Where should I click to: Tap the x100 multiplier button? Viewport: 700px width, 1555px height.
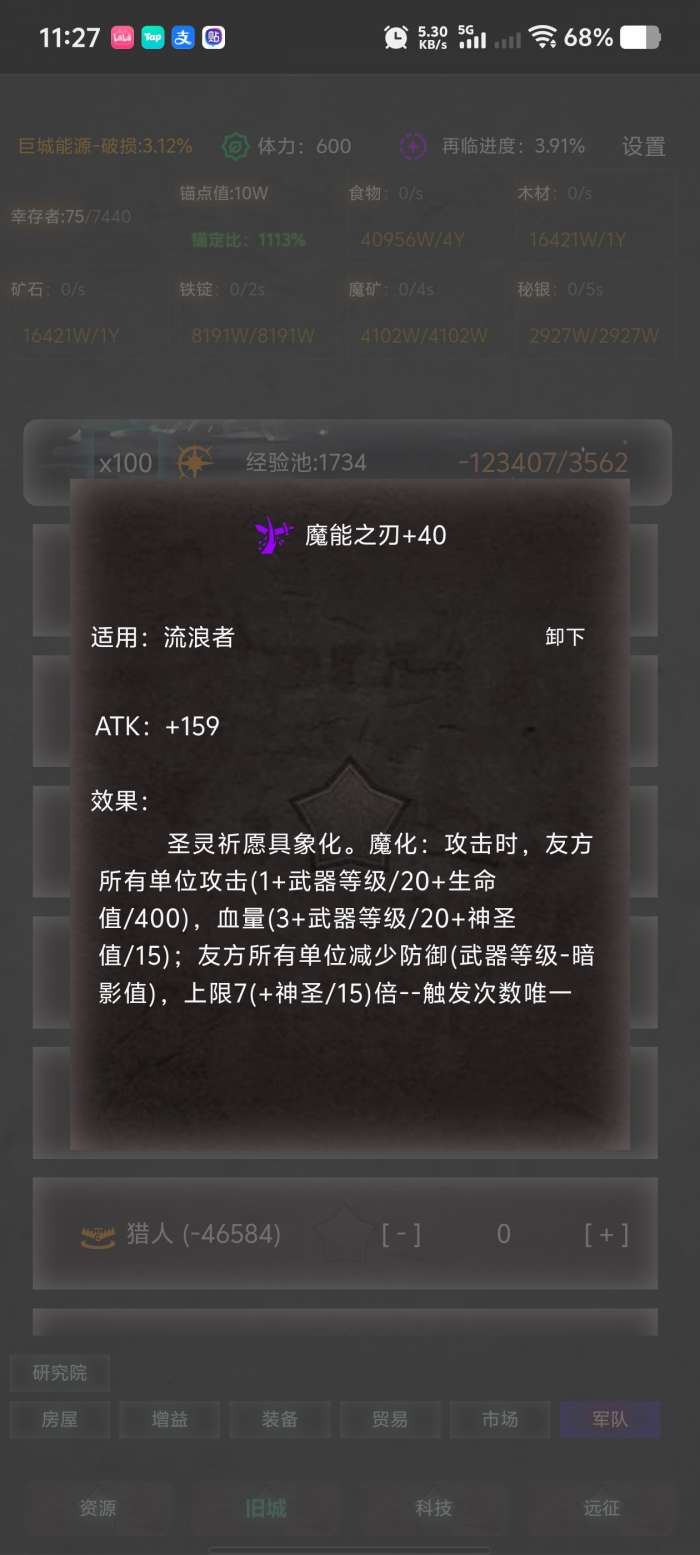(x=126, y=463)
